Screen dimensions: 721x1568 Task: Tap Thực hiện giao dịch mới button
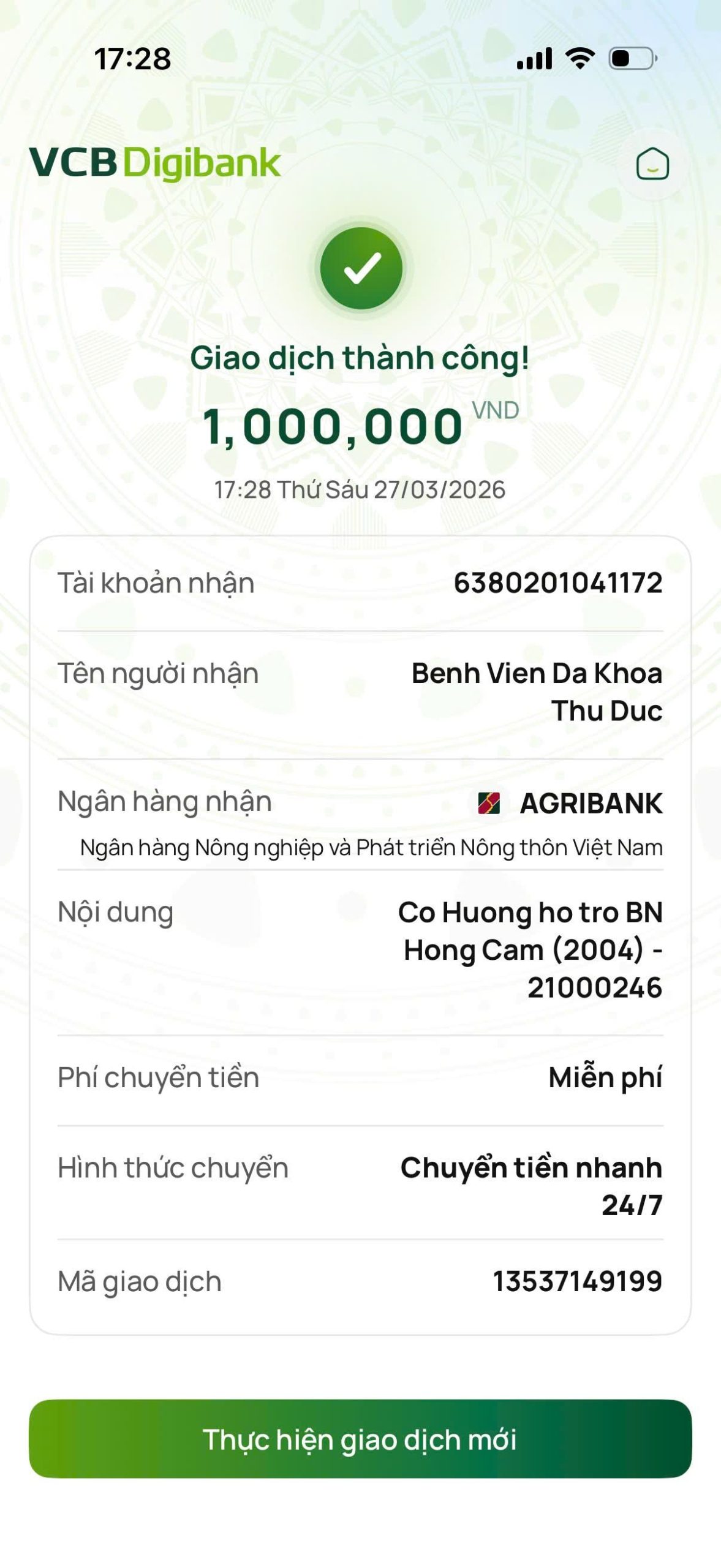(x=360, y=1439)
